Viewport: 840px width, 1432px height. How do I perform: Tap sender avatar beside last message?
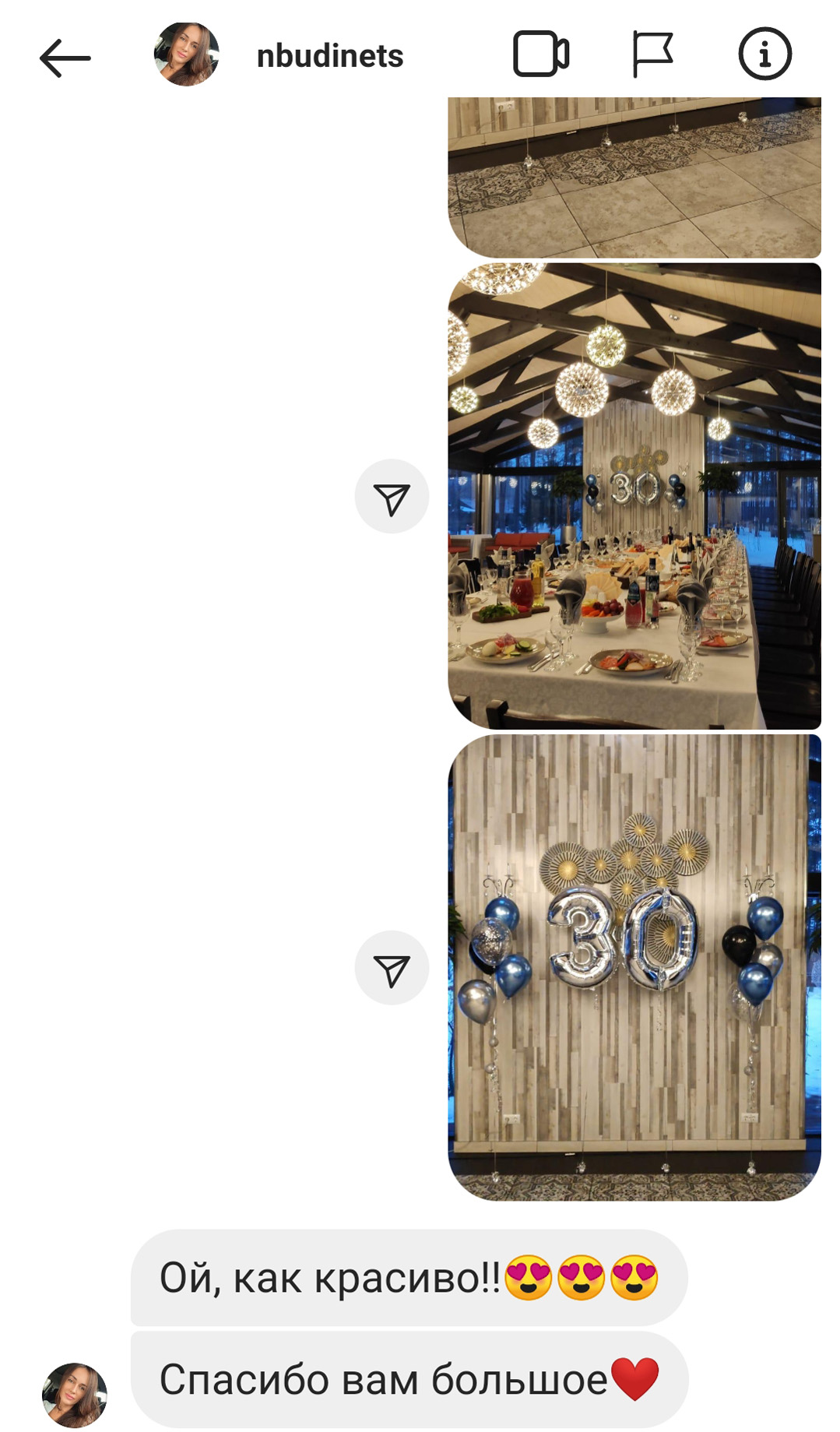74,1395
